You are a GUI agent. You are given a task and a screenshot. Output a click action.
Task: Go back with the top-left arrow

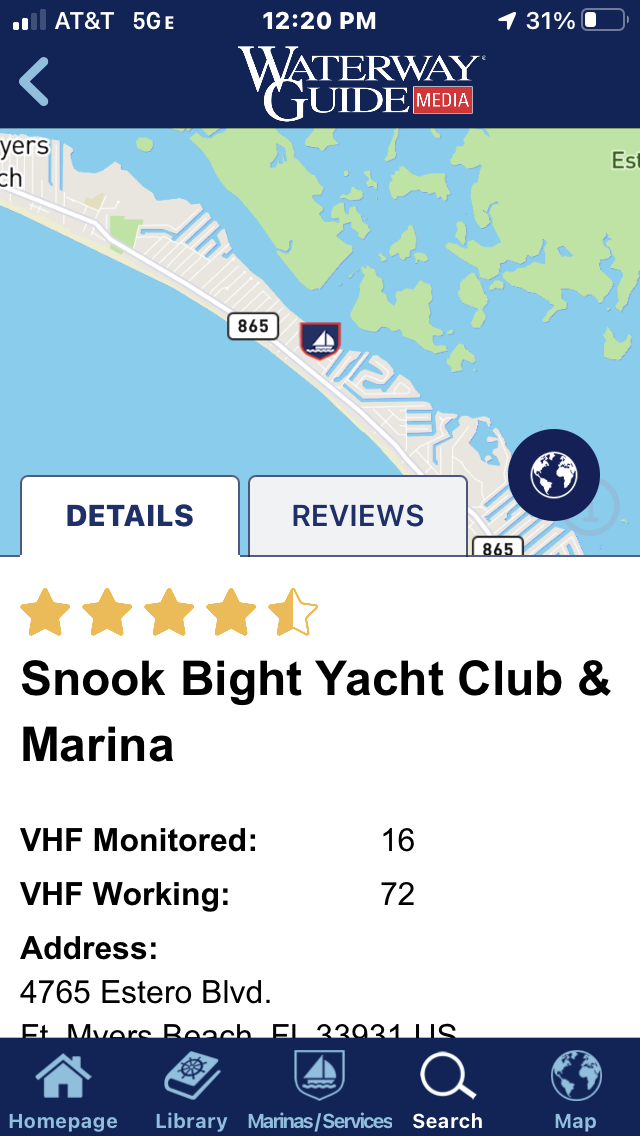point(33,82)
